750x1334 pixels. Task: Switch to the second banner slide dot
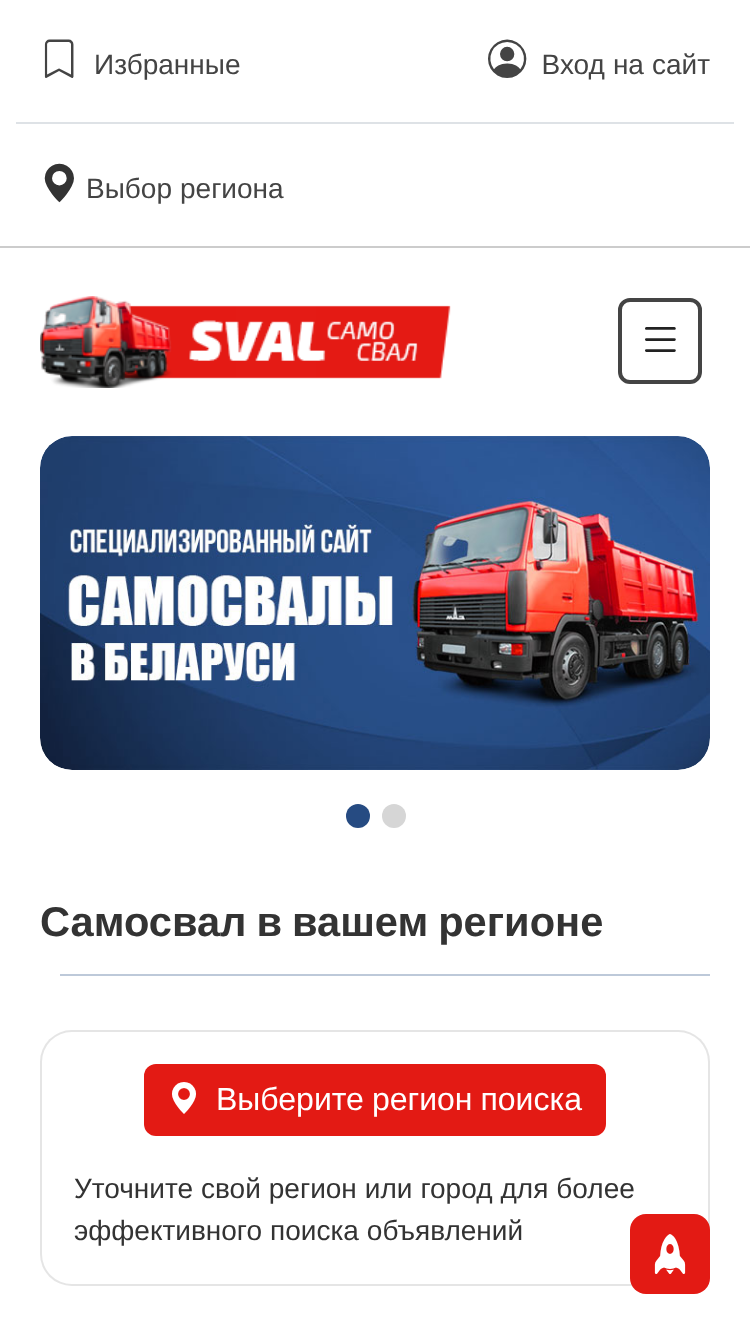point(394,816)
